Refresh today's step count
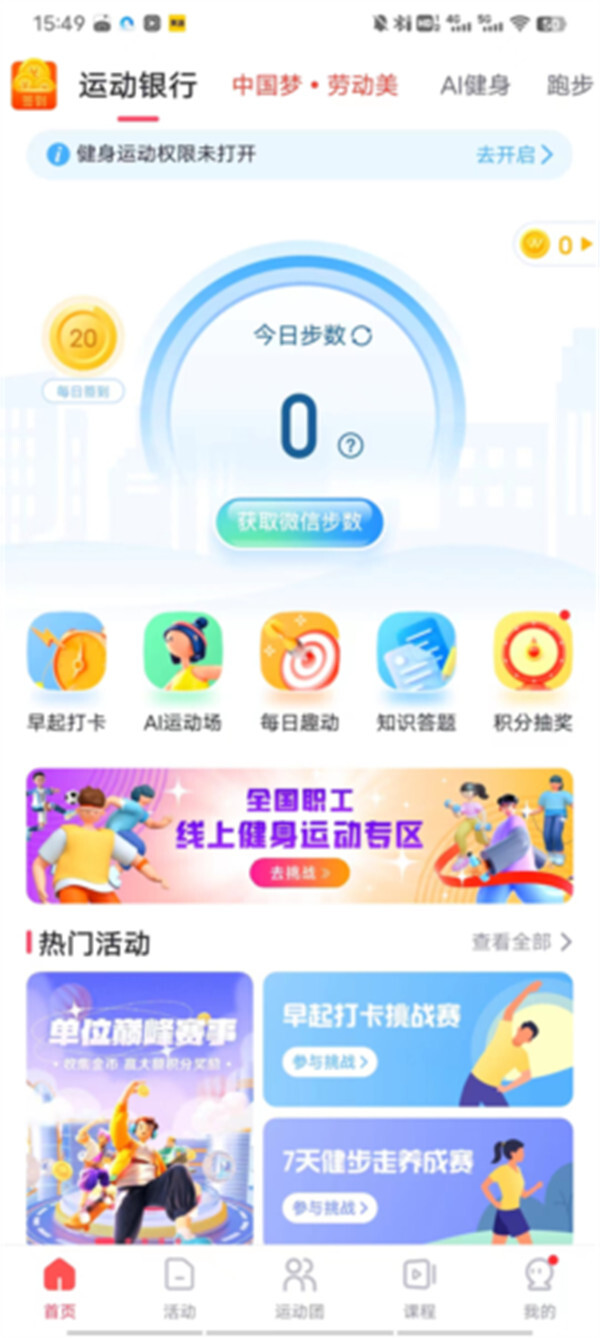Viewport: 600px width, 1338px height. coord(362,336)
